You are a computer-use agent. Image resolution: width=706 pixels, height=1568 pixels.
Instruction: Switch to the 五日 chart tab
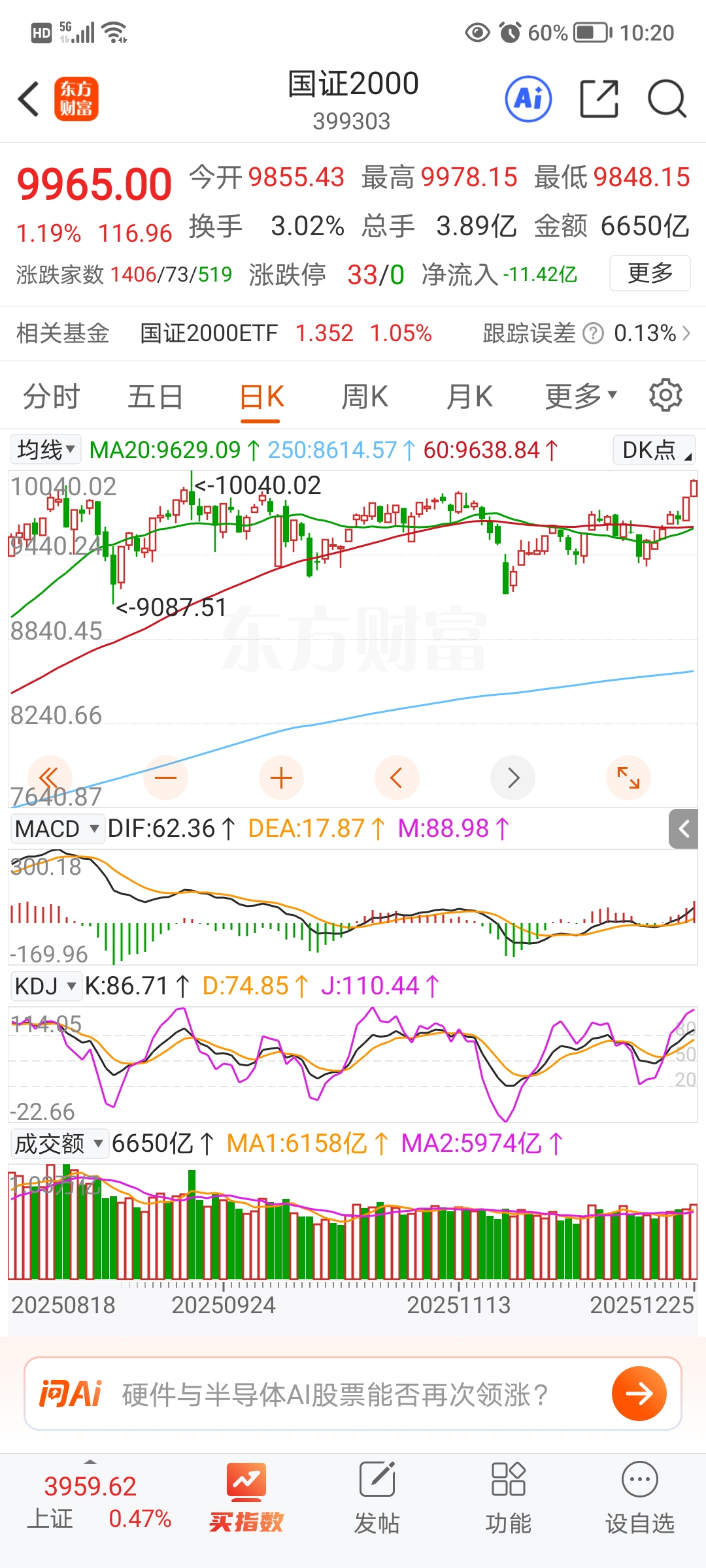click(x=155, y=397)
